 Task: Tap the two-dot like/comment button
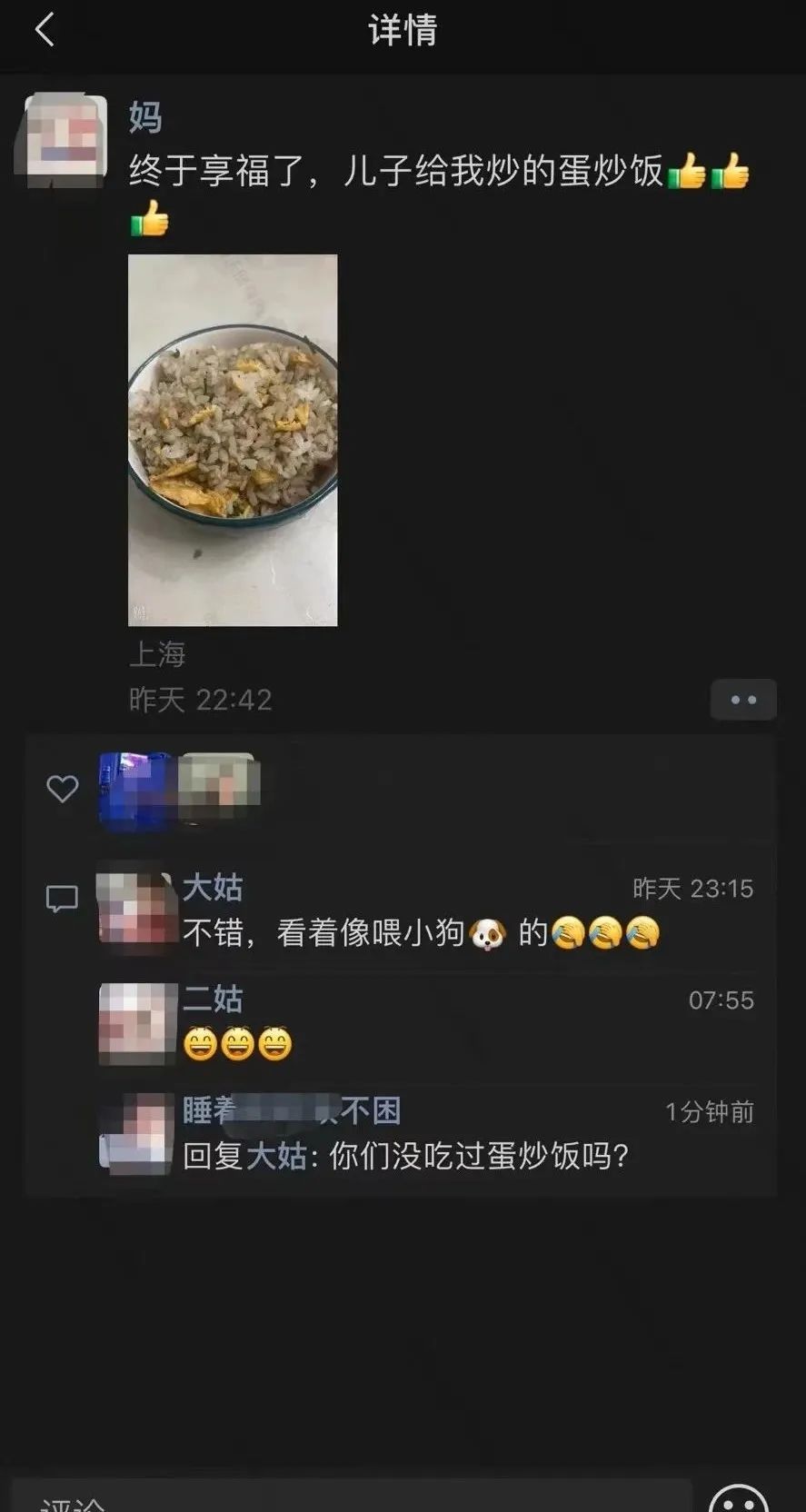click(743, 700)
